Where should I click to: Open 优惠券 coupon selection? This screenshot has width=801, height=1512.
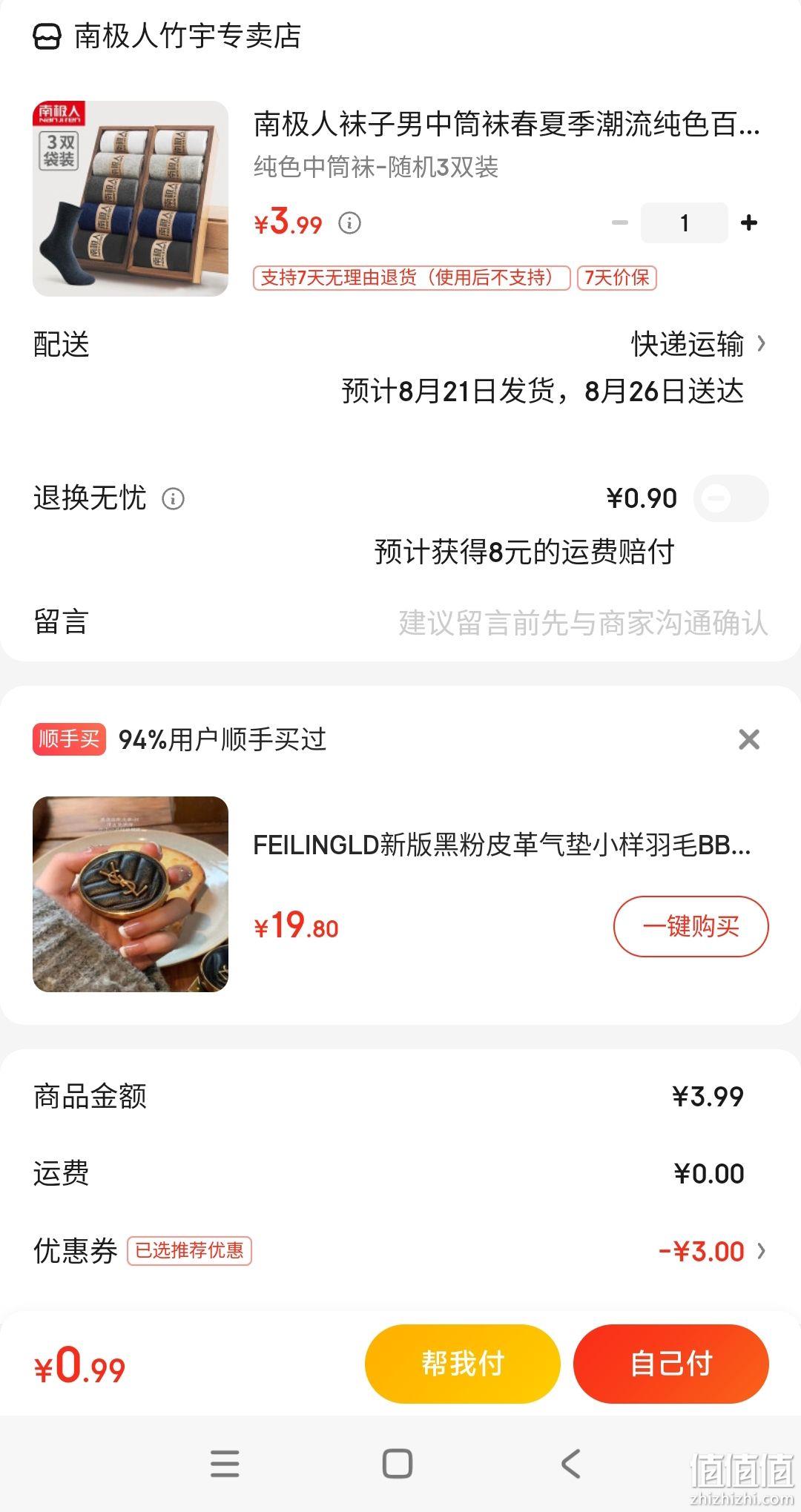pyautogui.click(x=400, y=1251)
